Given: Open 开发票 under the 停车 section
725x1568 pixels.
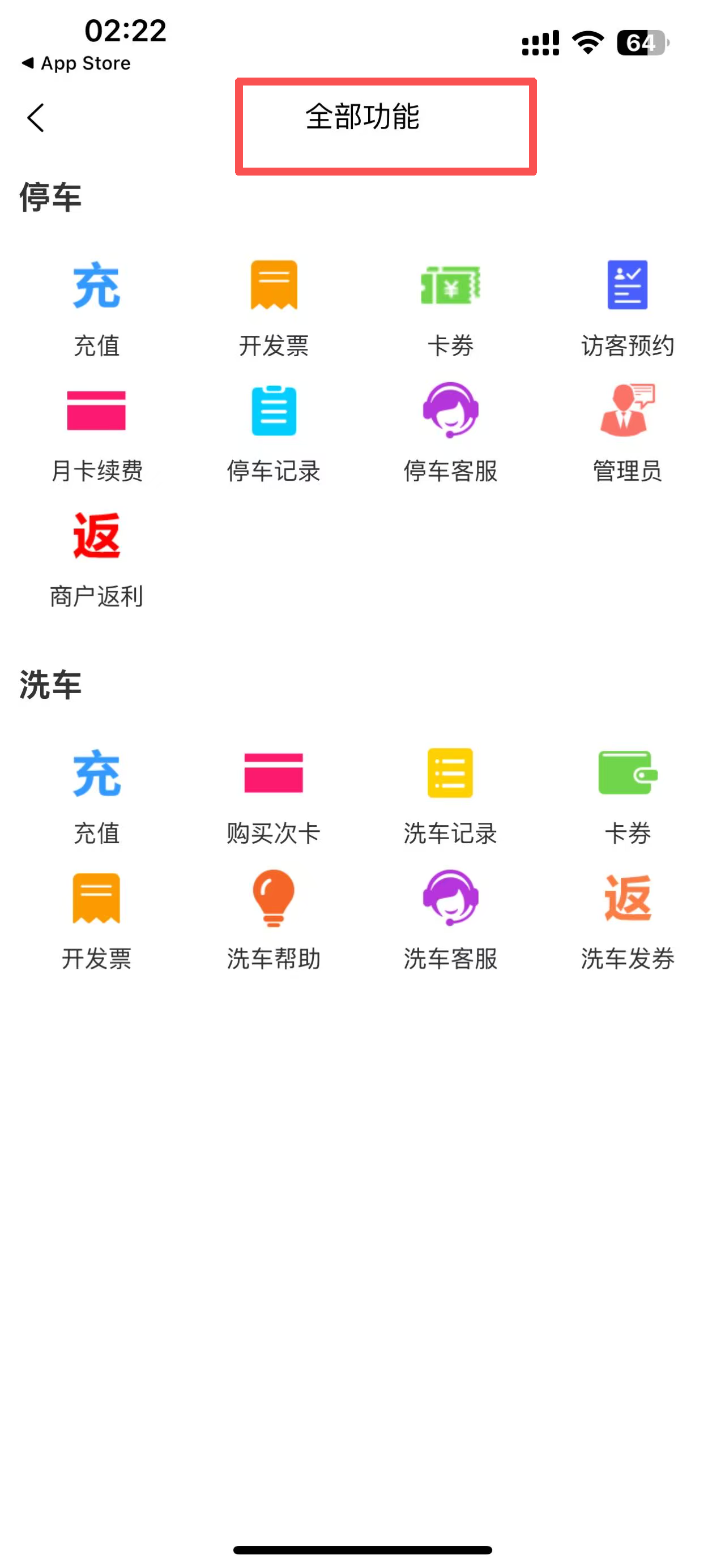Looking at the screenshot, I should click(274, 307).
